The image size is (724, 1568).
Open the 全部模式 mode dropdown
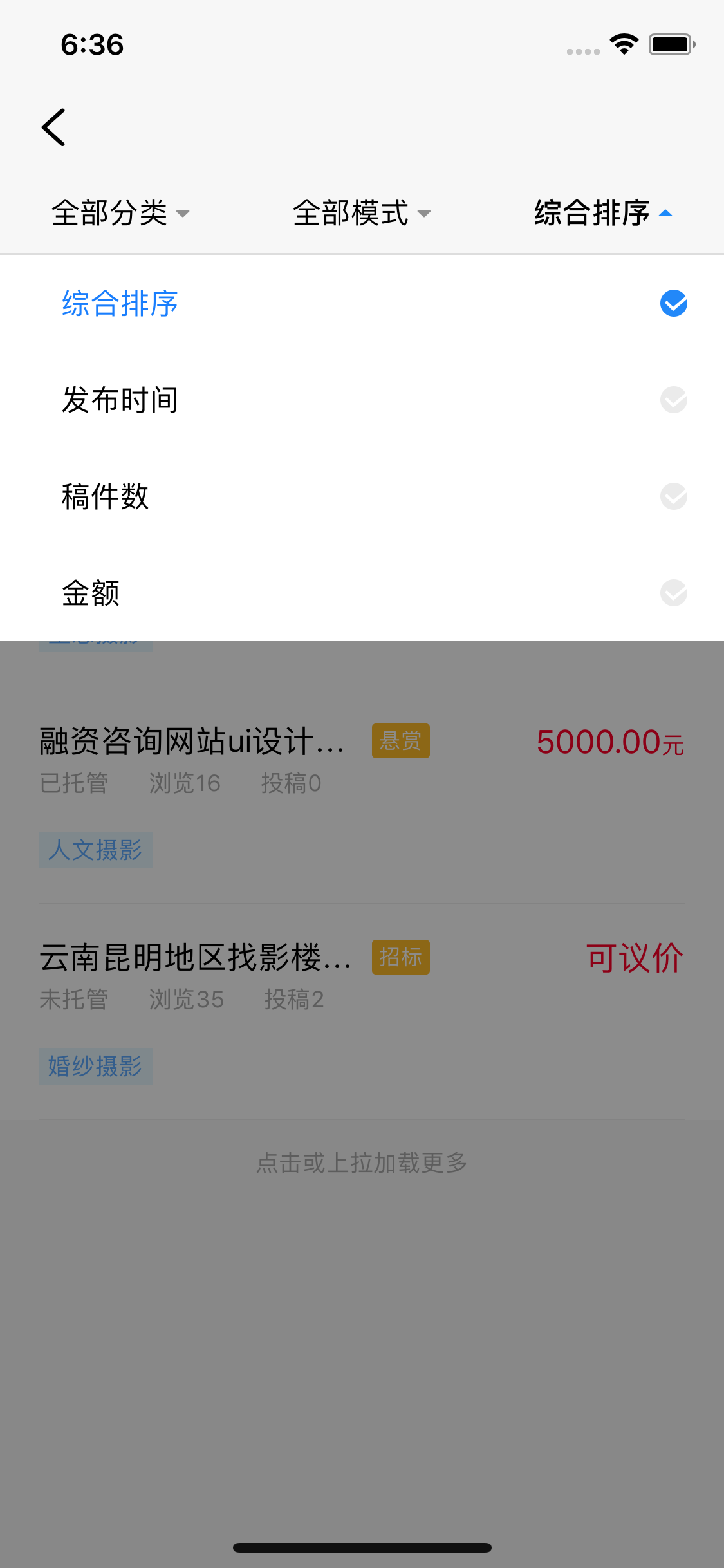(x=362, y=213)
